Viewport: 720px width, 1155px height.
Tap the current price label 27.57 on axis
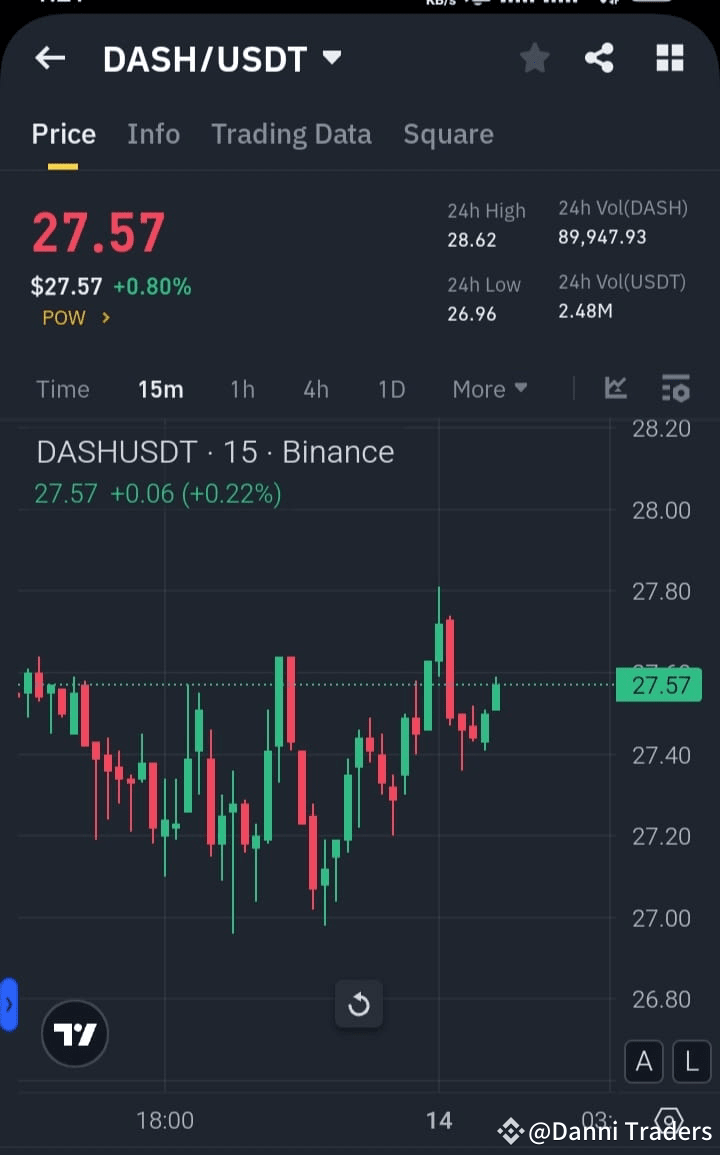point(658,685)
